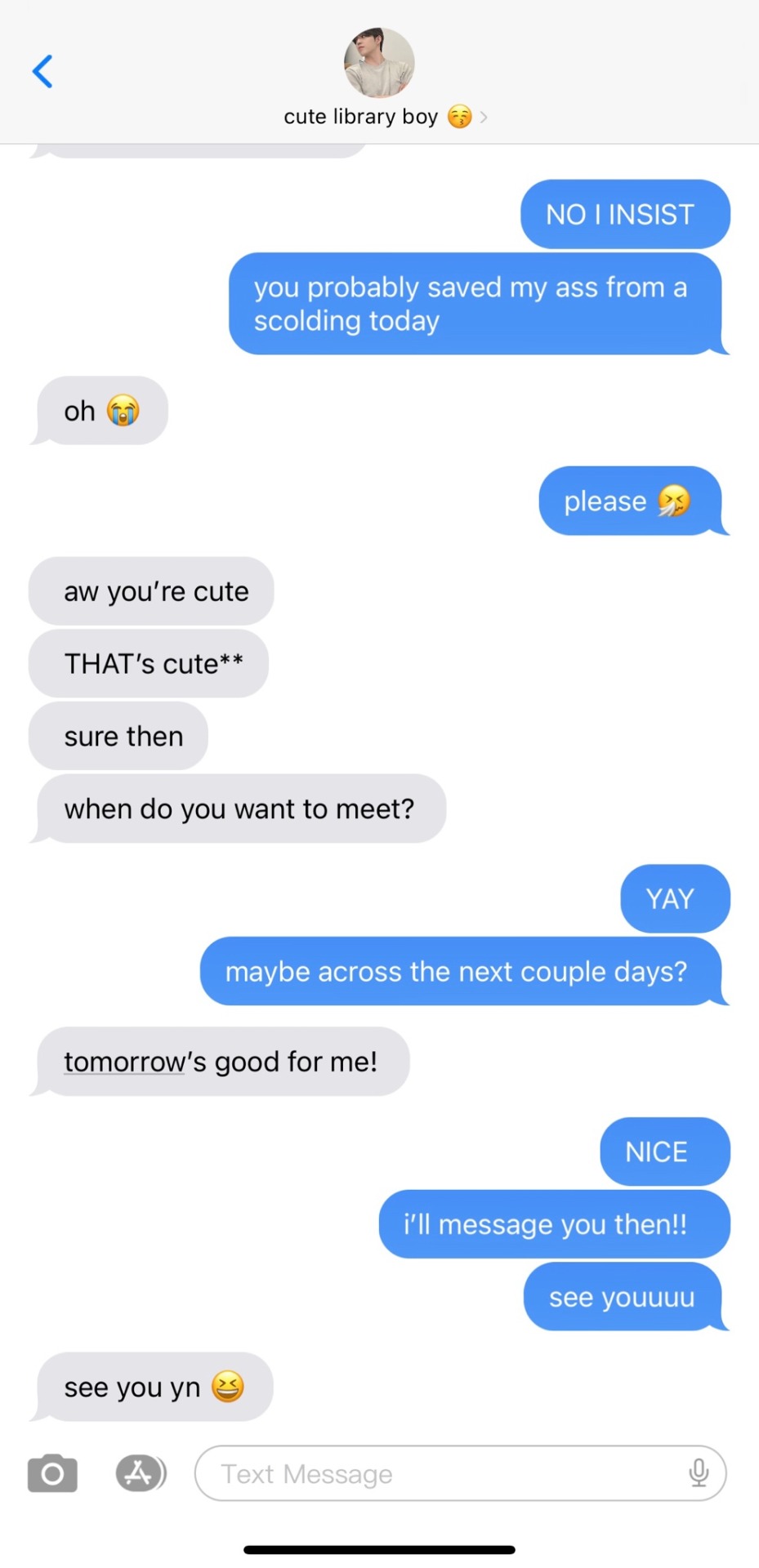Open the camera to attach a photo
The image size is (759, 1568).
coord(52,1473)
